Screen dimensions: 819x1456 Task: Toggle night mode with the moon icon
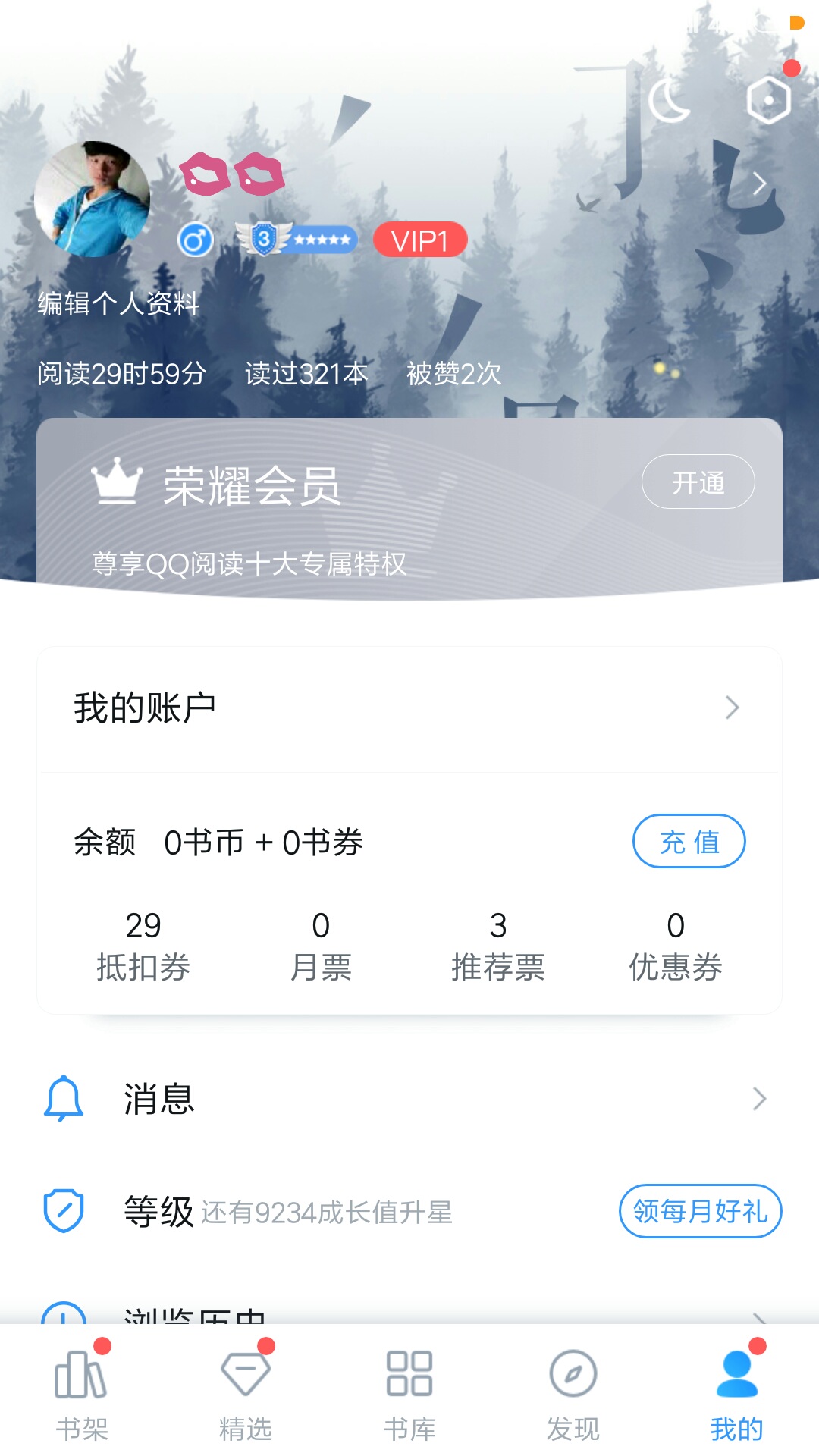coord(668,101)
